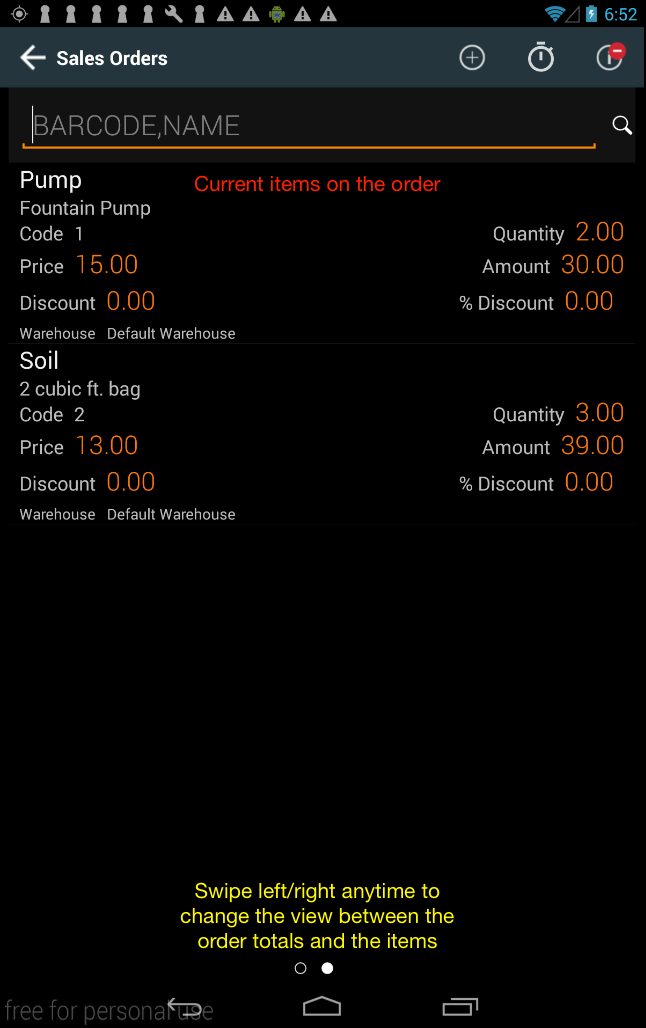
Task: Tap the icon with red minus badge
Action: [610, 57]
